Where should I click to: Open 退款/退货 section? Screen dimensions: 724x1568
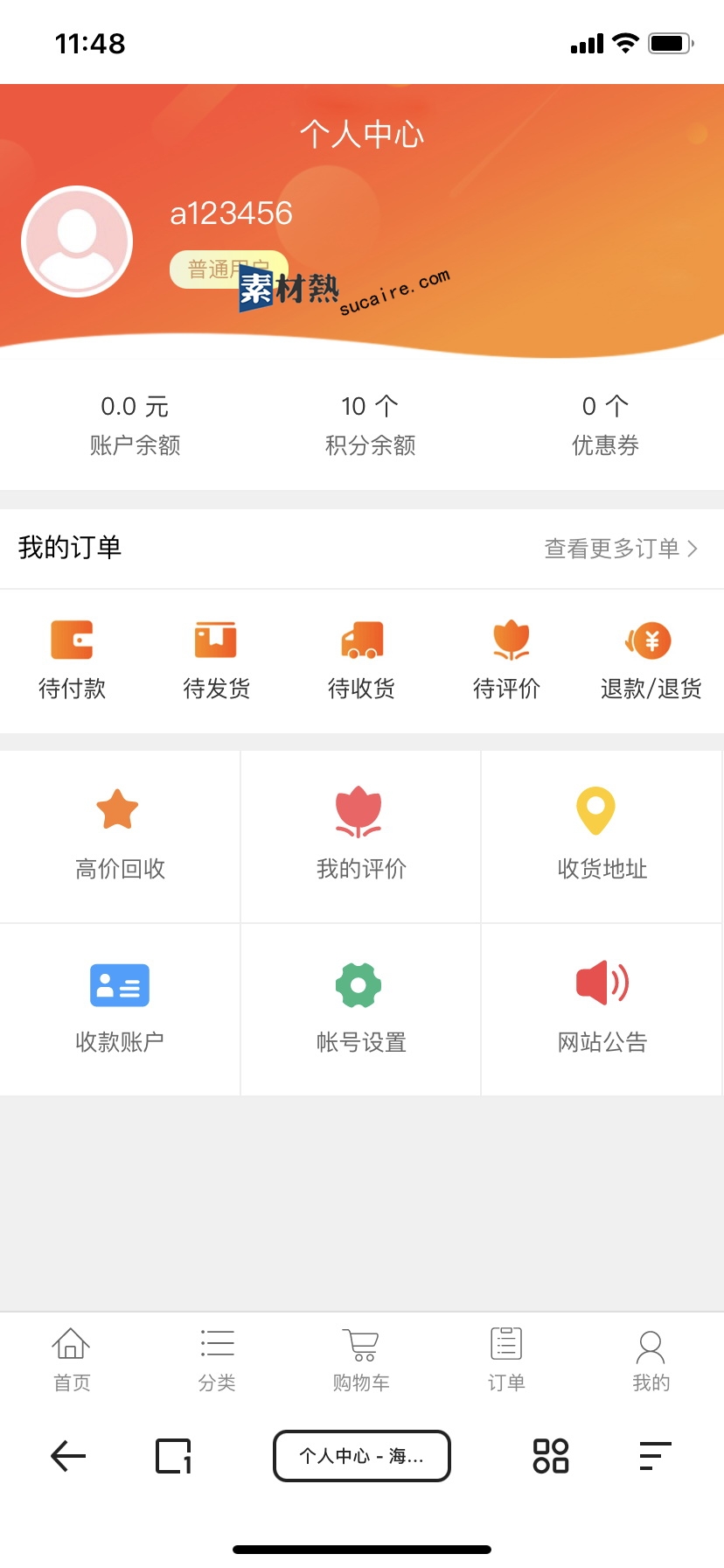tap(651, 661)
